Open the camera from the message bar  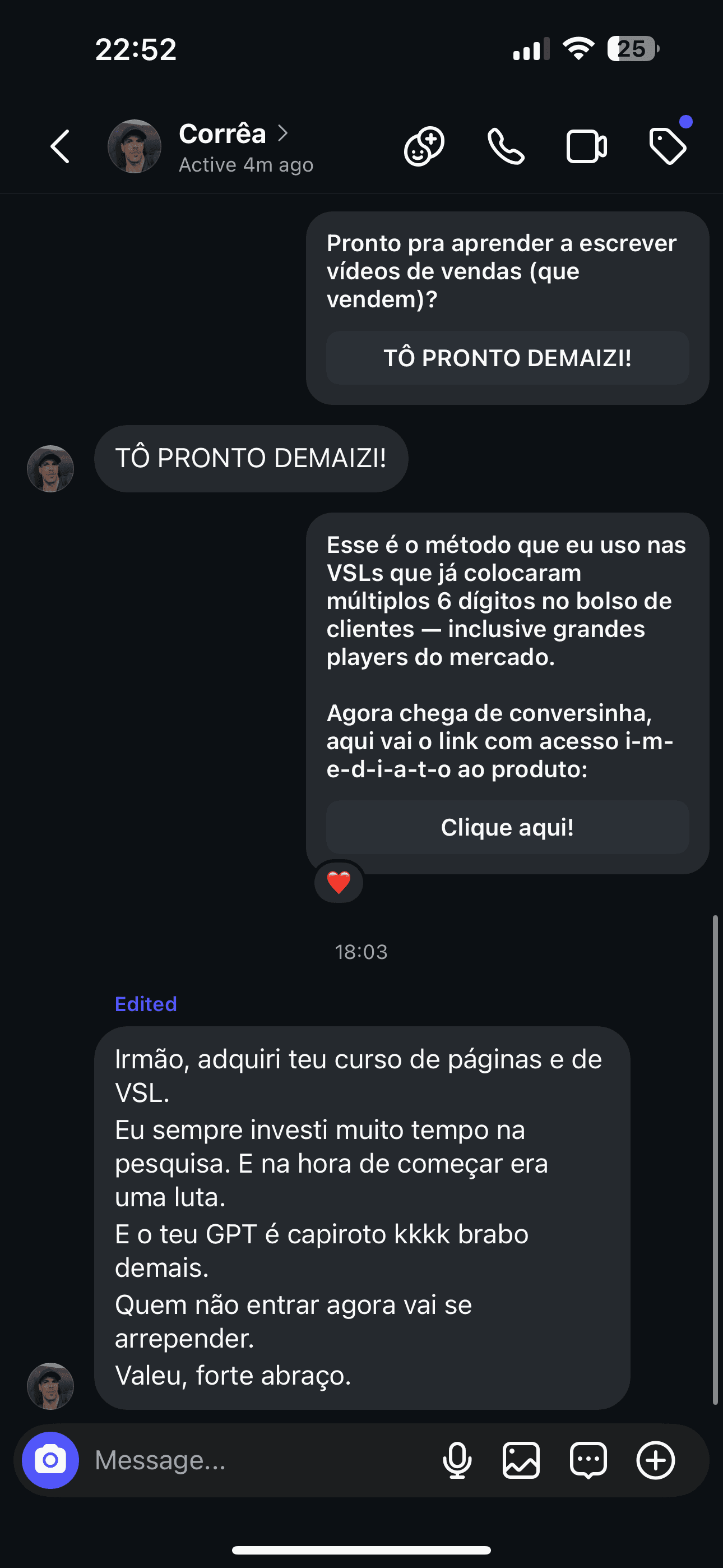point(50,1460)
